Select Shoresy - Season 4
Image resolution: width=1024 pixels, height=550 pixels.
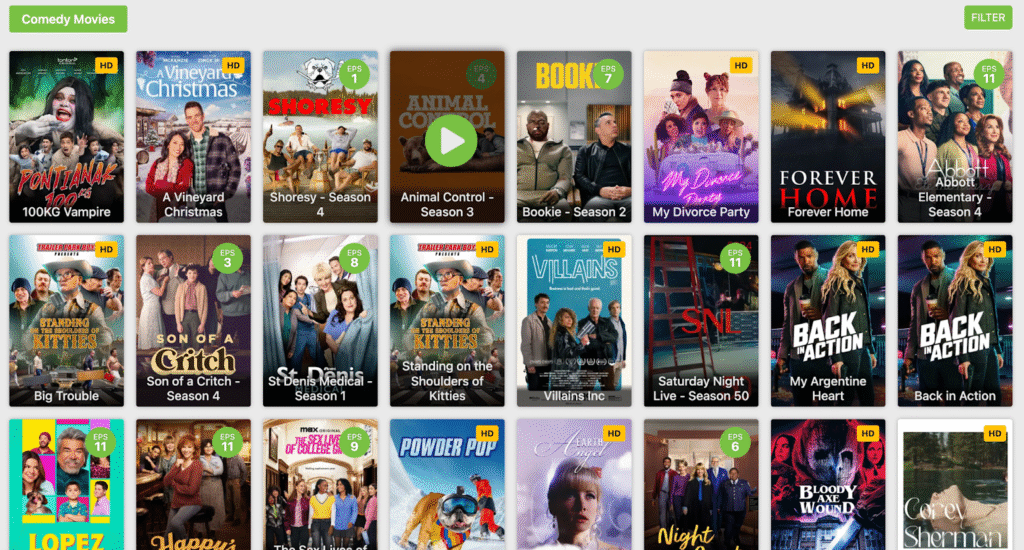(320, 137)
